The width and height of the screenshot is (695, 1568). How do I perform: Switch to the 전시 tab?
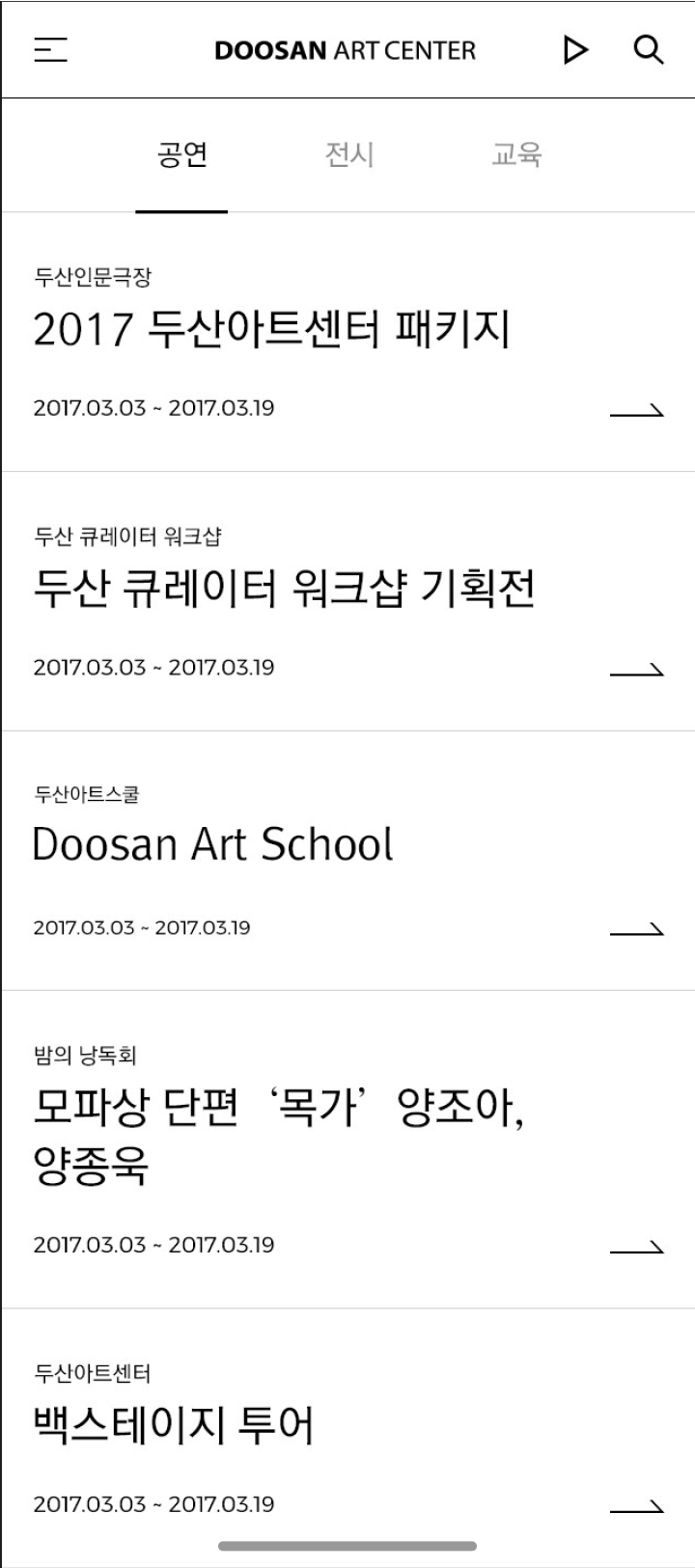tap(349, 155)
